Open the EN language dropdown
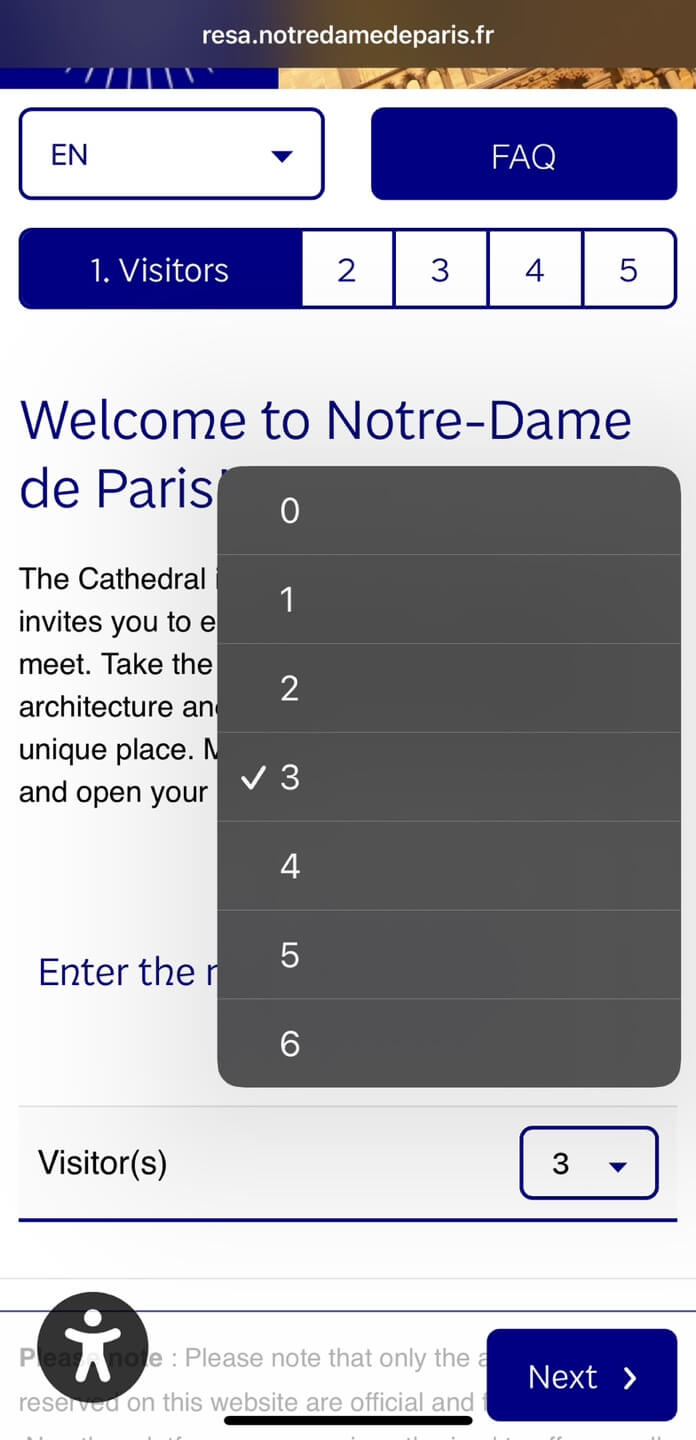This screenshot has height=1440, width=696. (171, 154)
